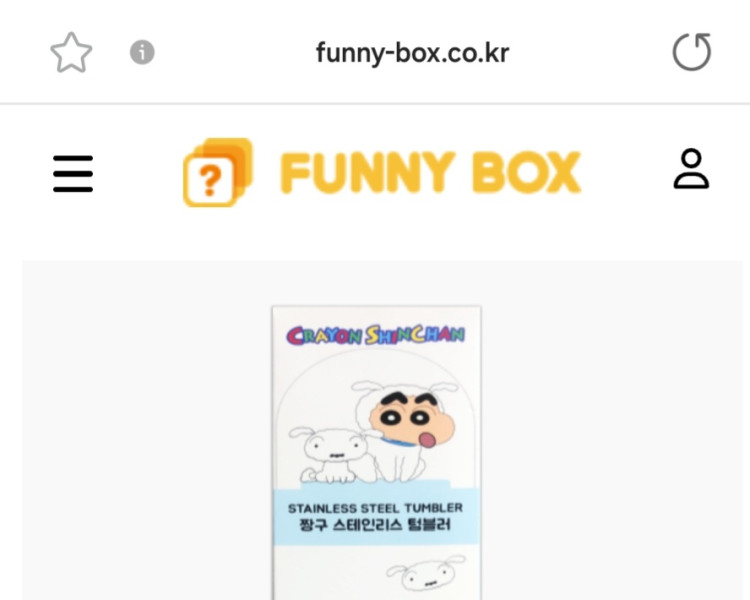Open the Shinchan stainless steel tumbler image

point(377,452)
